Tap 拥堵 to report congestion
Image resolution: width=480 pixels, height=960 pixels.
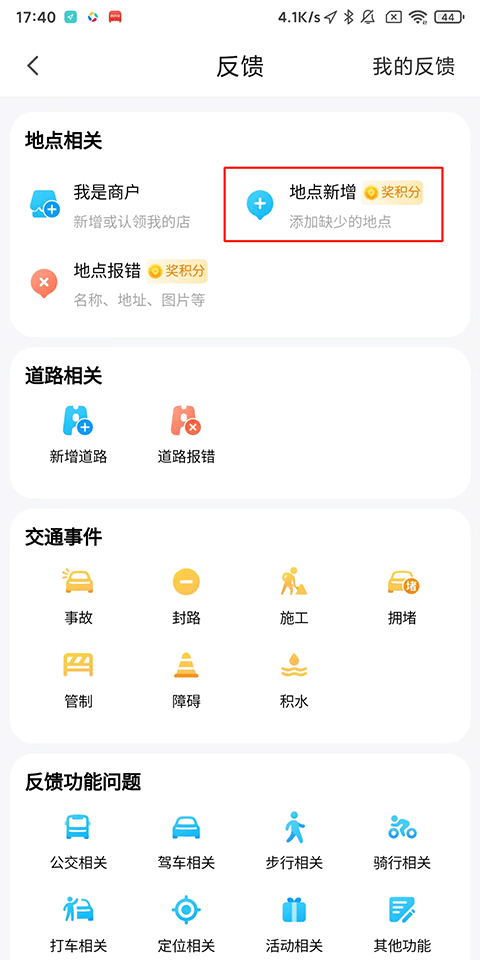coord(402,596)
